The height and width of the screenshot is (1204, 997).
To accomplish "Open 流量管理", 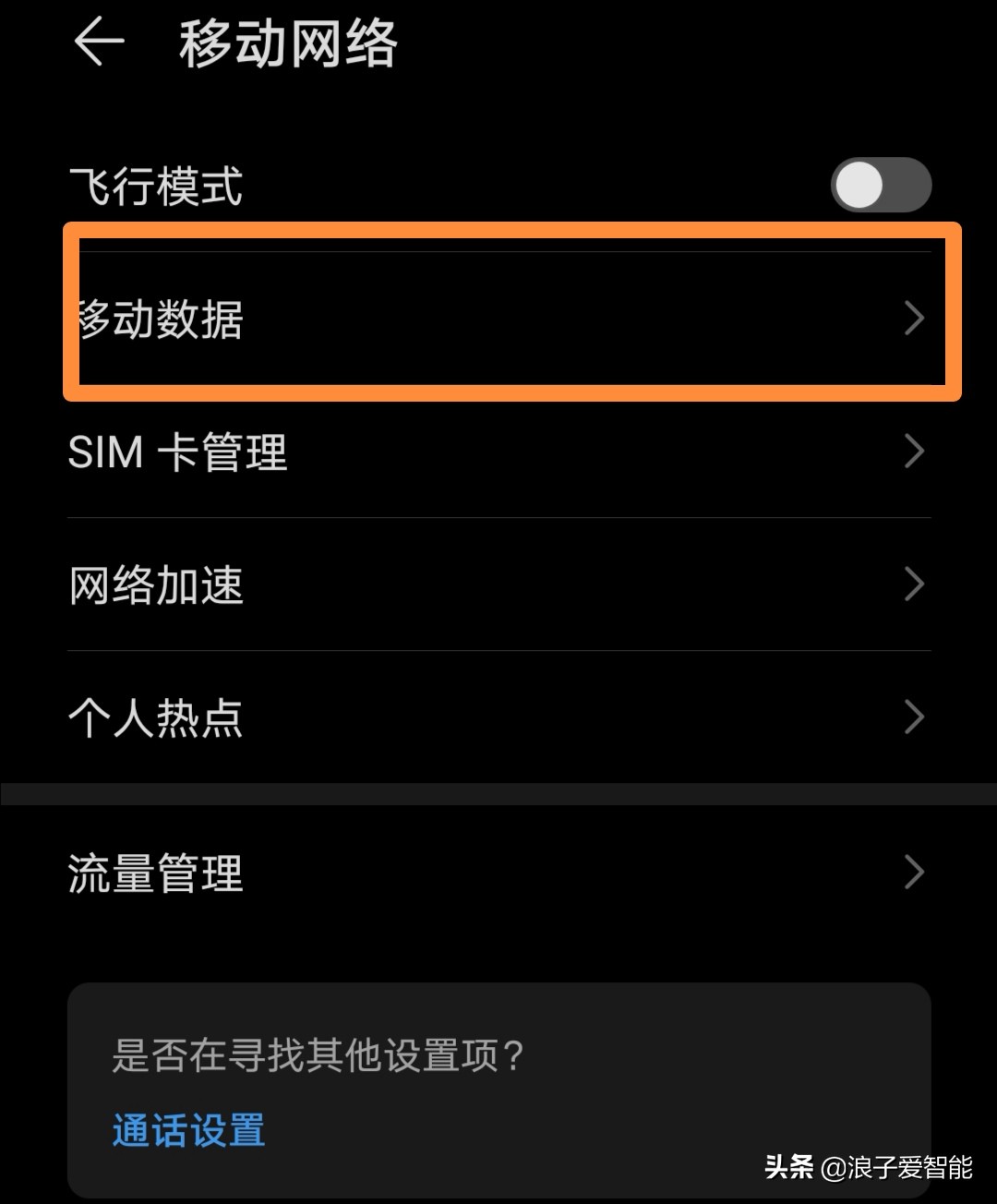I will point(369,871).
